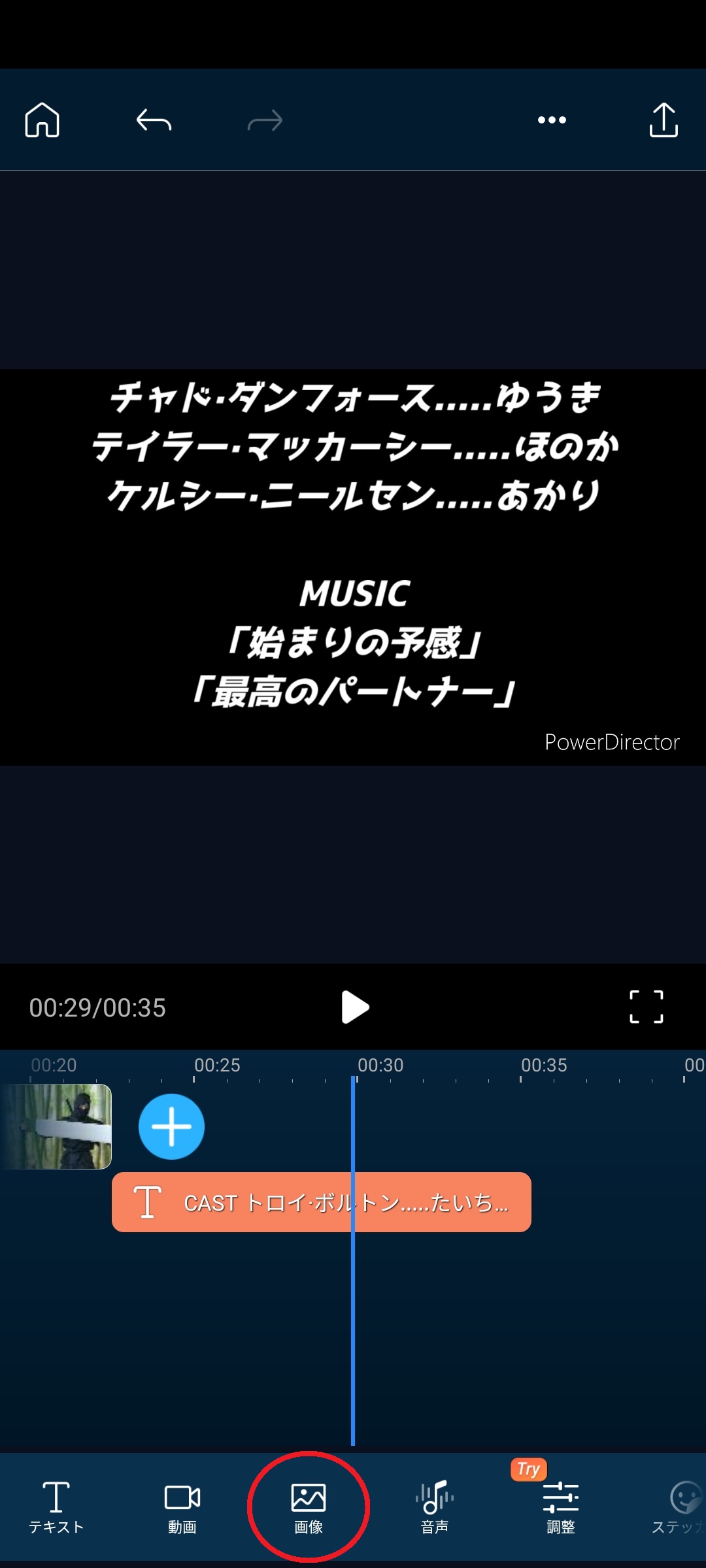The width and height of the screenshot is (706, 1568).
Task: Undo the last edit
Action: point(154,120)
